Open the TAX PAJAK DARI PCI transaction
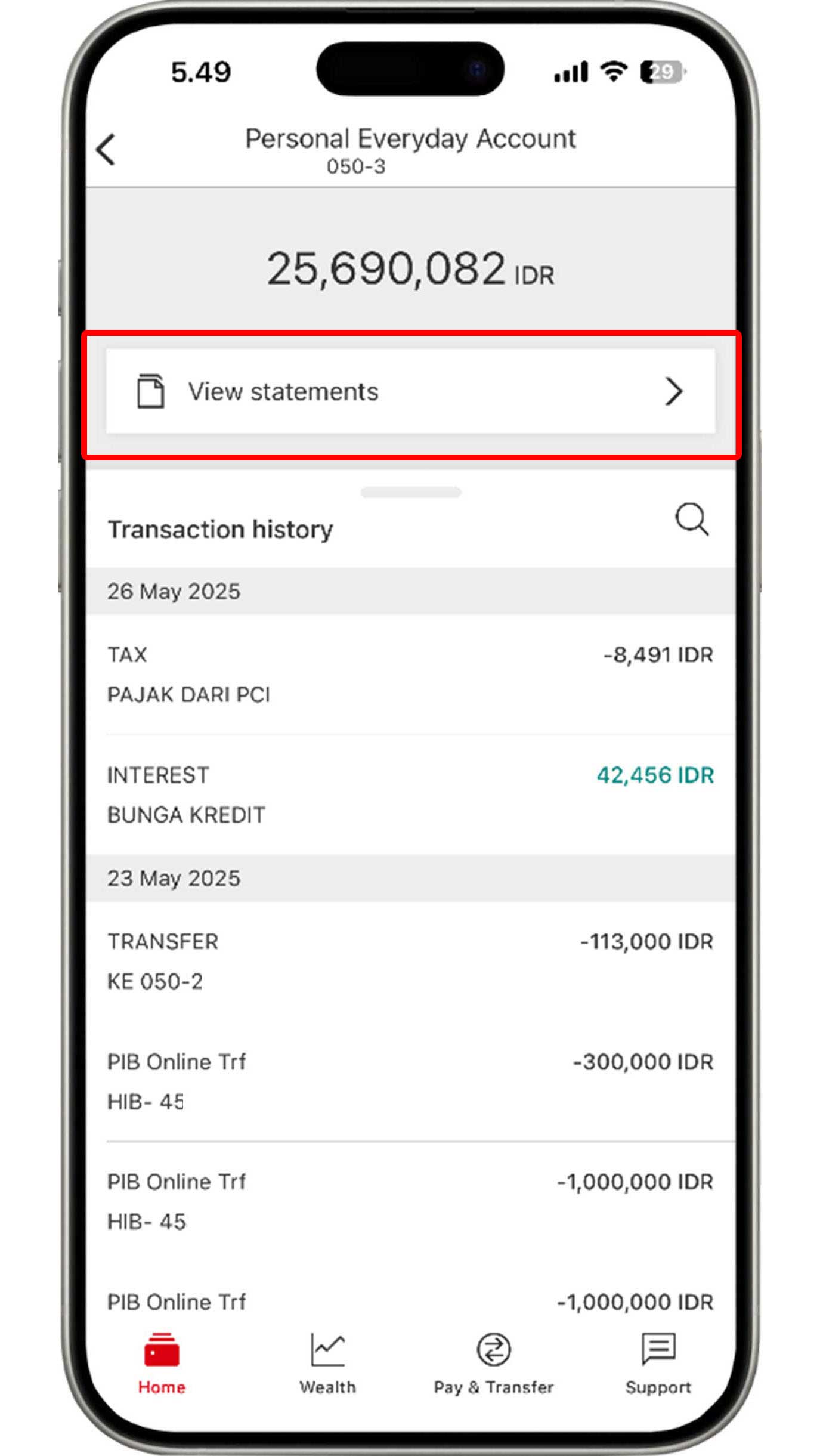 click(x=410, y=675)
